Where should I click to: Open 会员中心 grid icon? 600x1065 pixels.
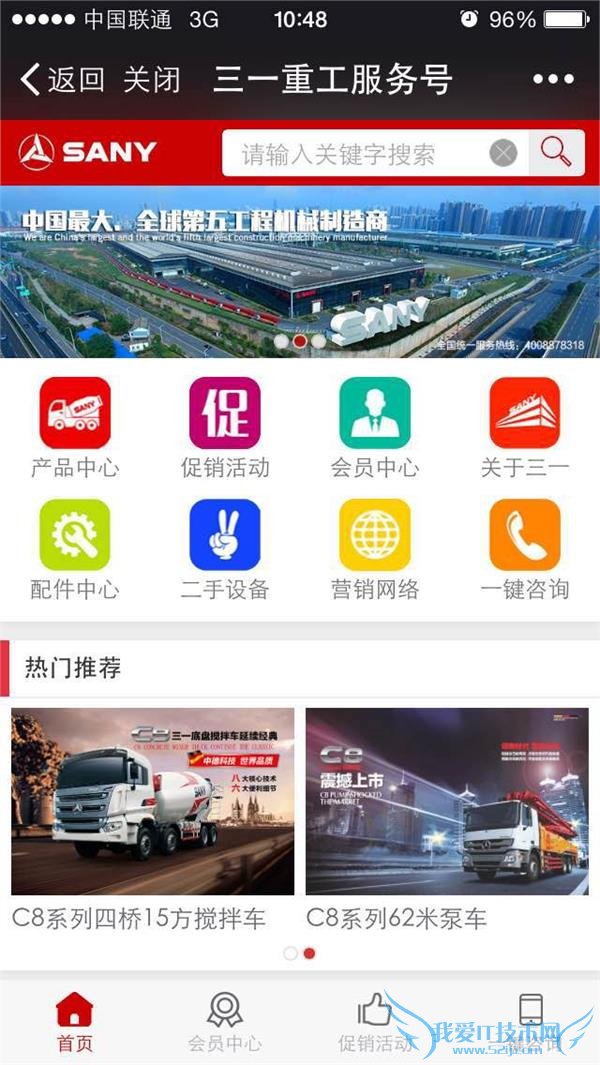(375, 427)
